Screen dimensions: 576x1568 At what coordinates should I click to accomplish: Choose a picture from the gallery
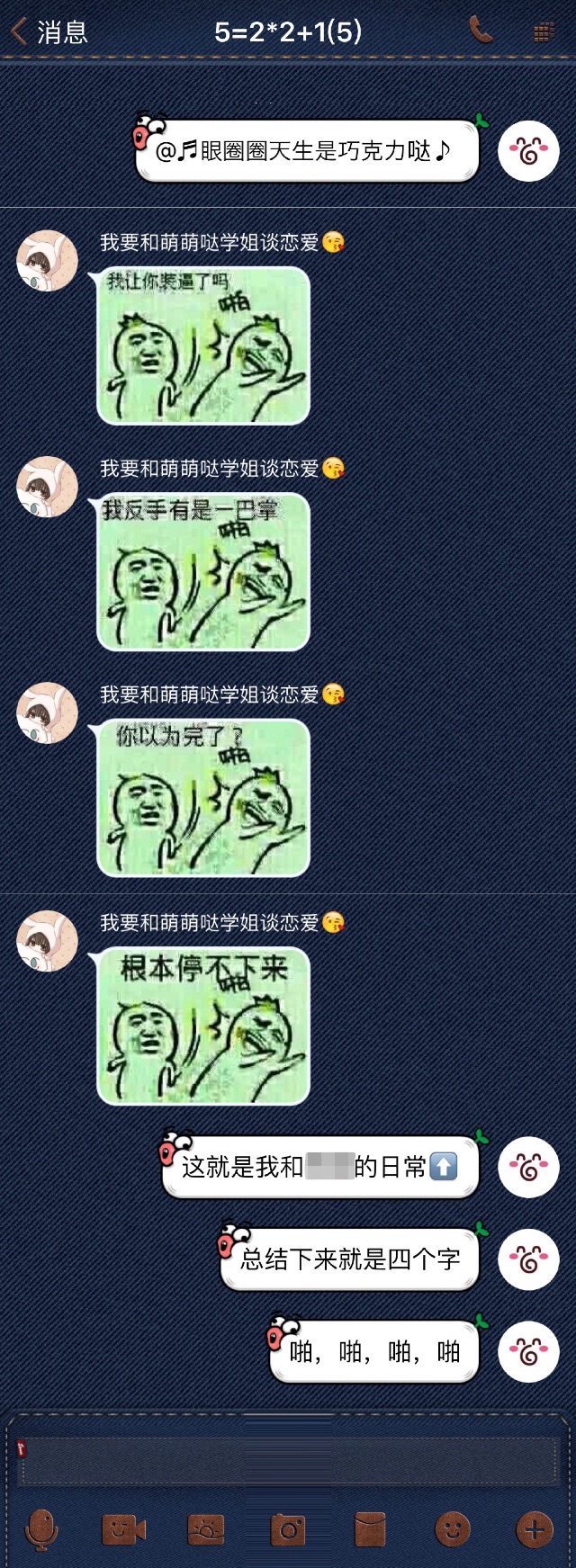[206, 1529]
